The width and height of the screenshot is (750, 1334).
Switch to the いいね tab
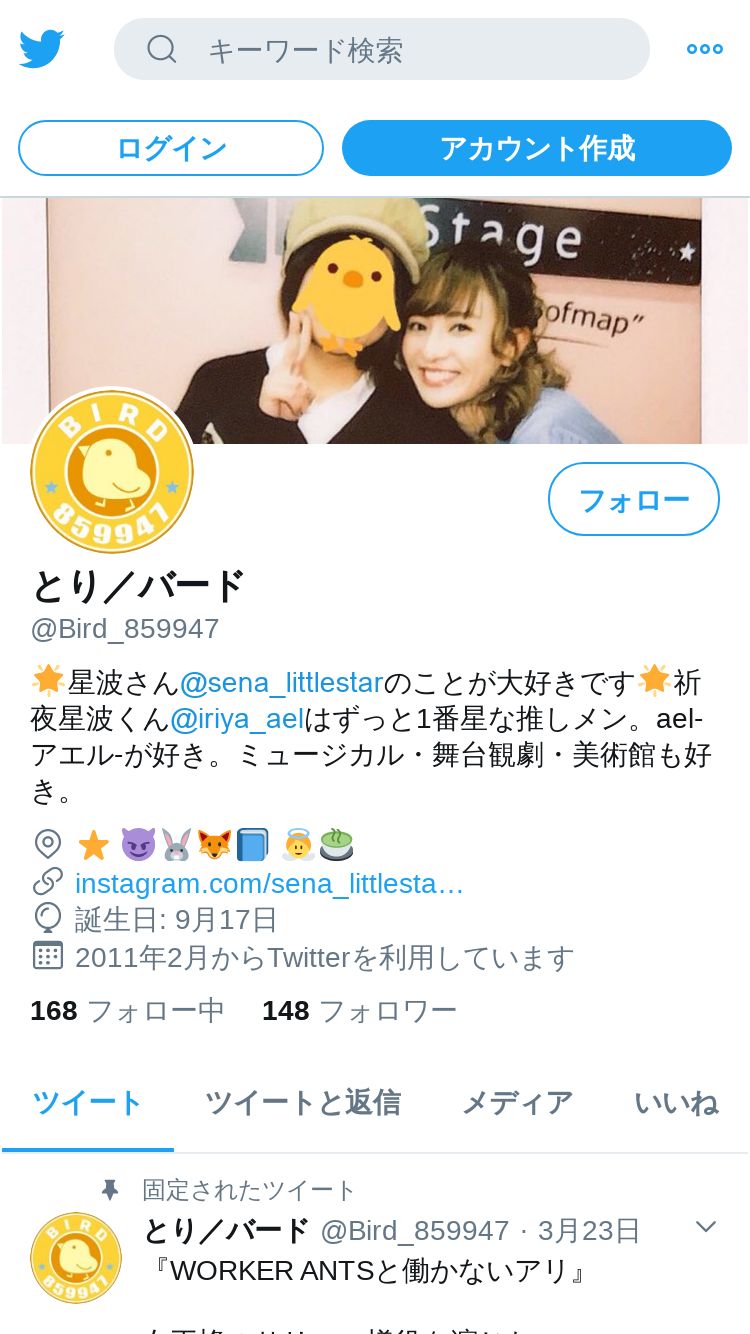click(677, 1104)
